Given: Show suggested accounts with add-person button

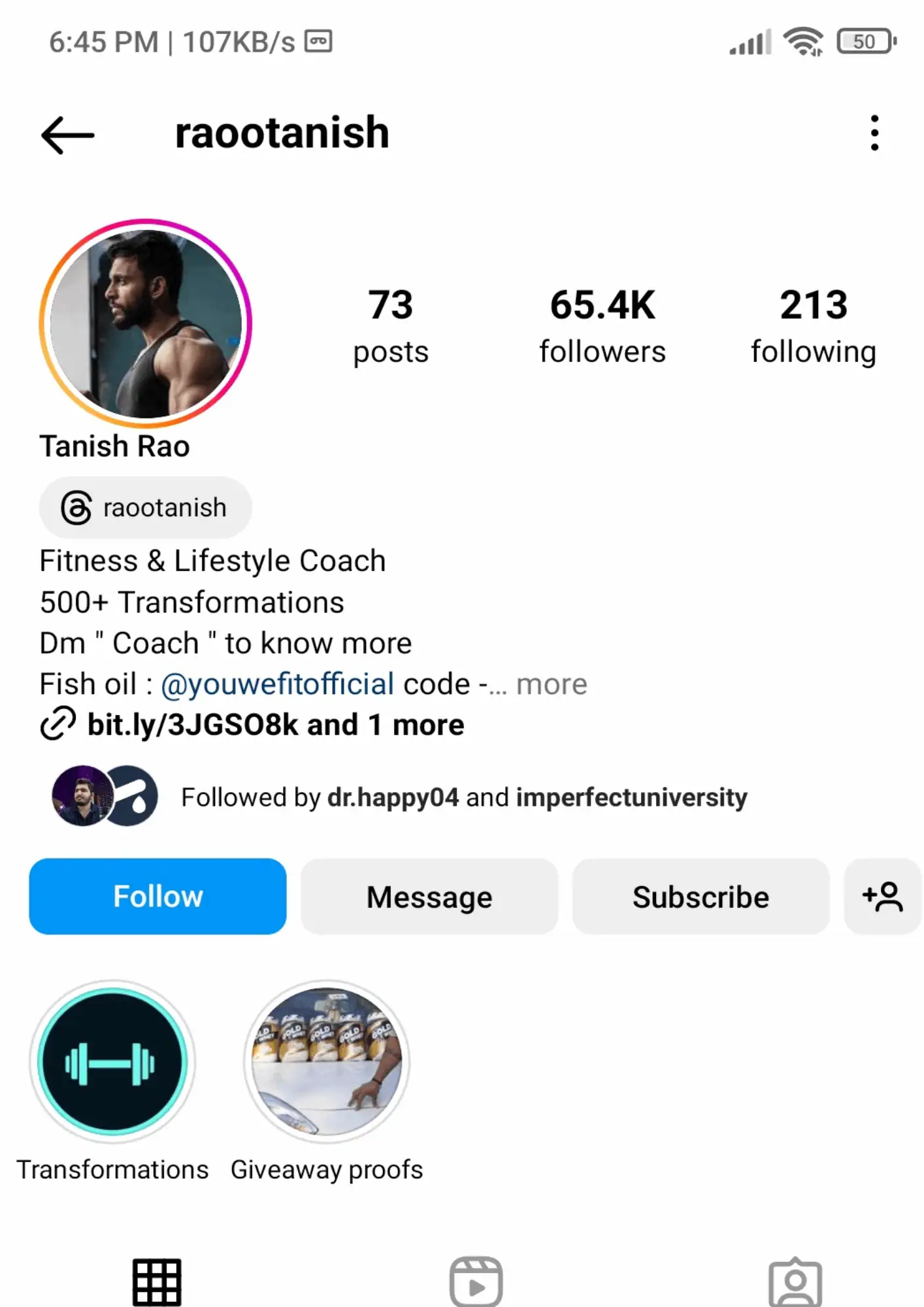Looking at the screenshot, I should pos(882,897).
